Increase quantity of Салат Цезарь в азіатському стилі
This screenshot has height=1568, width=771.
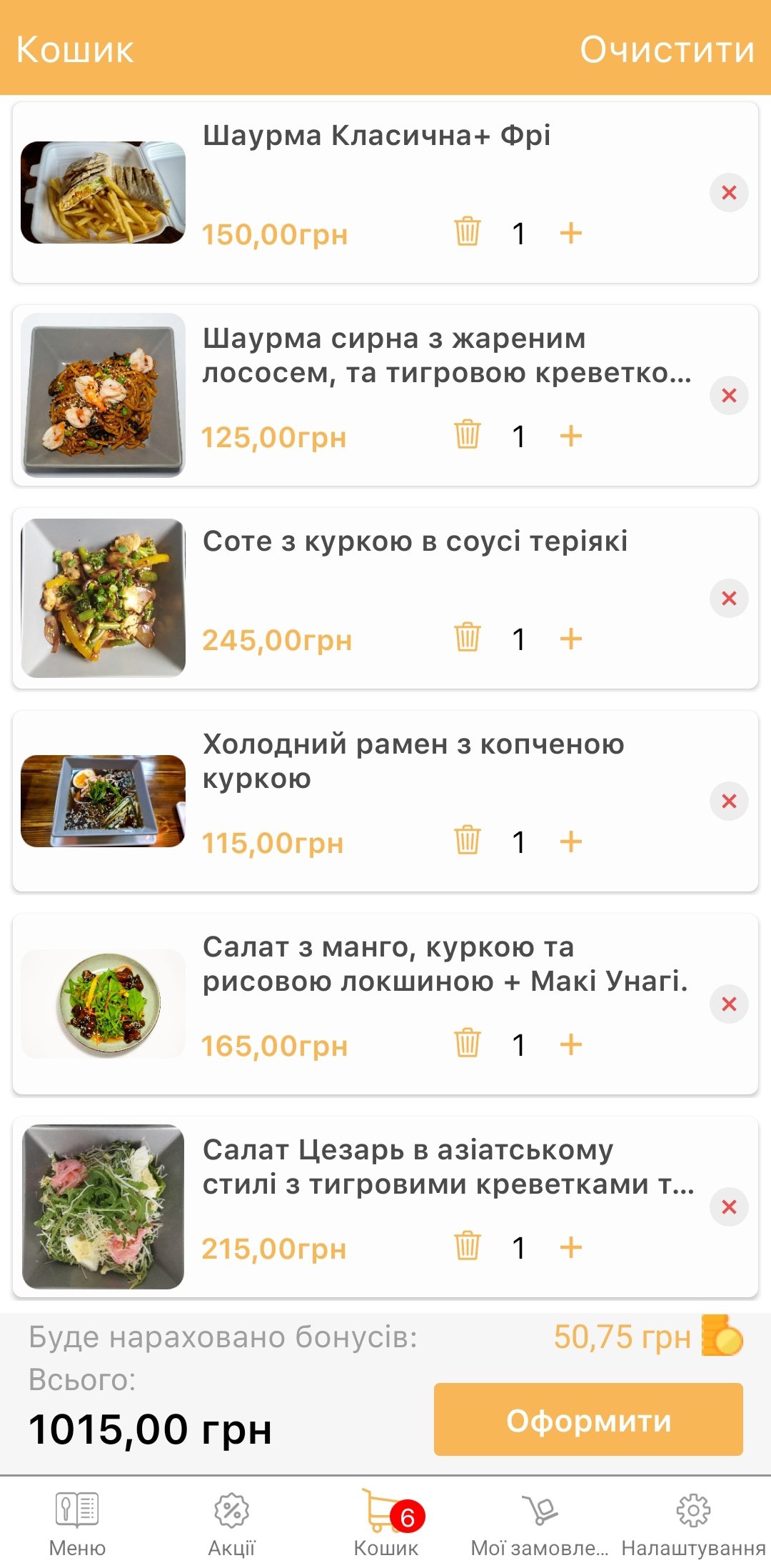[570, 1247]
